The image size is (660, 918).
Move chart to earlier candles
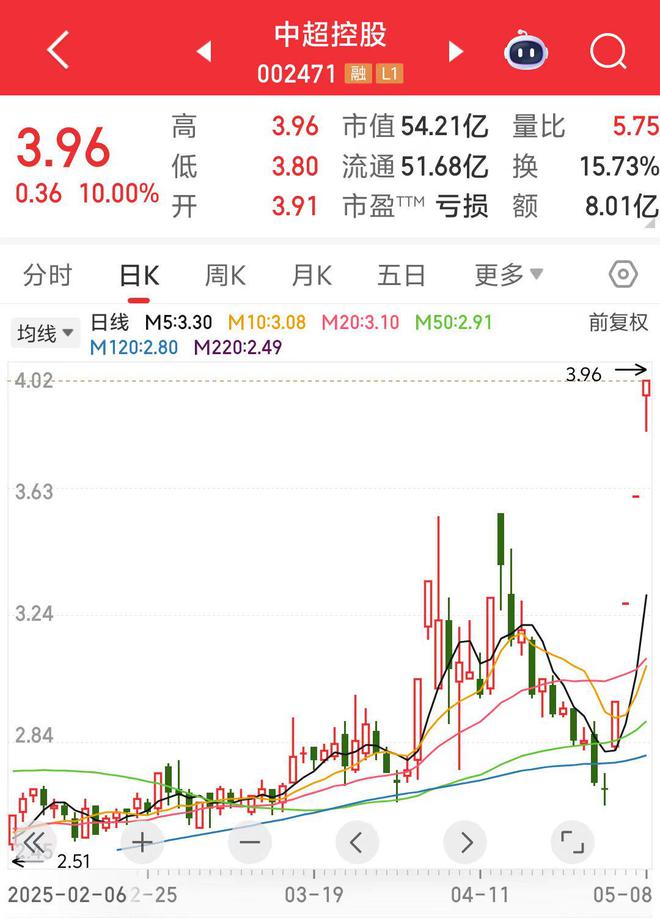point(357,842)
